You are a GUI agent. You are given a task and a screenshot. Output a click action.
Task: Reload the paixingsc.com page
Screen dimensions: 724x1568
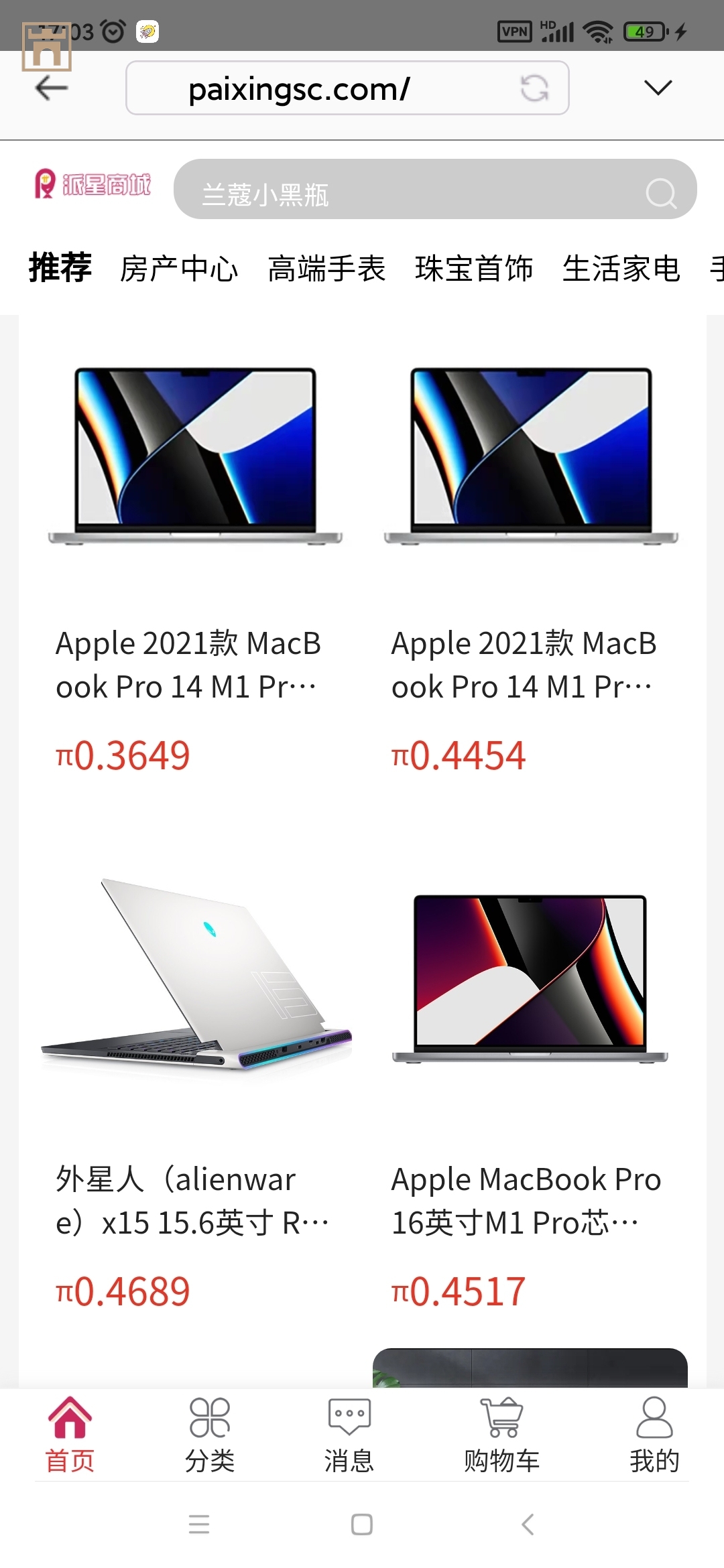click(x=534, y=88)
